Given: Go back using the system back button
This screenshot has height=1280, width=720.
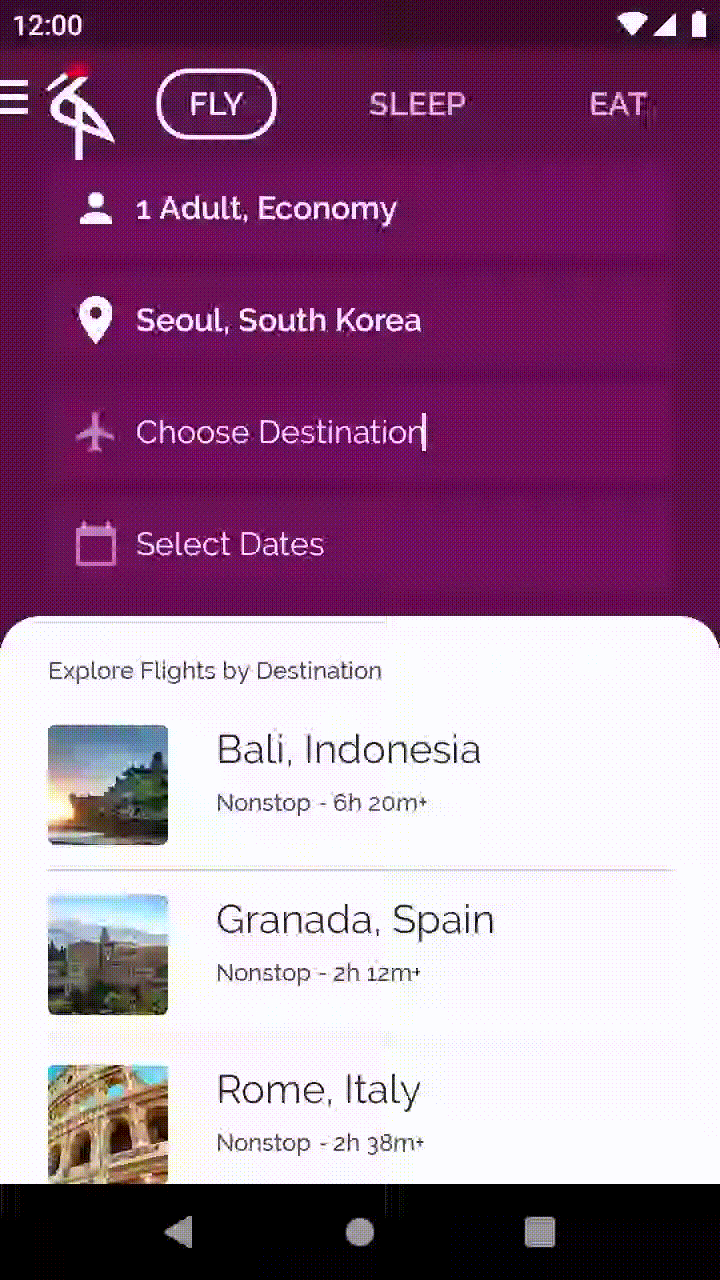Looking at the screenshot, I should point(180,1232).
